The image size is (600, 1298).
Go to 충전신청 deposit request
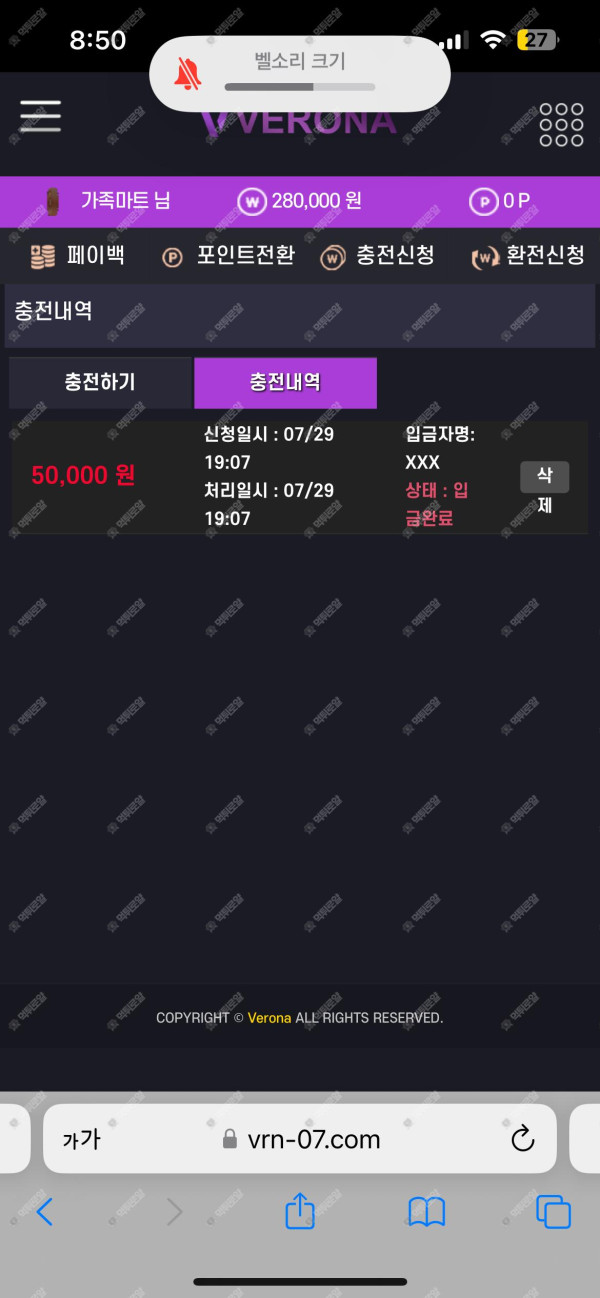[x=378, y=256]
